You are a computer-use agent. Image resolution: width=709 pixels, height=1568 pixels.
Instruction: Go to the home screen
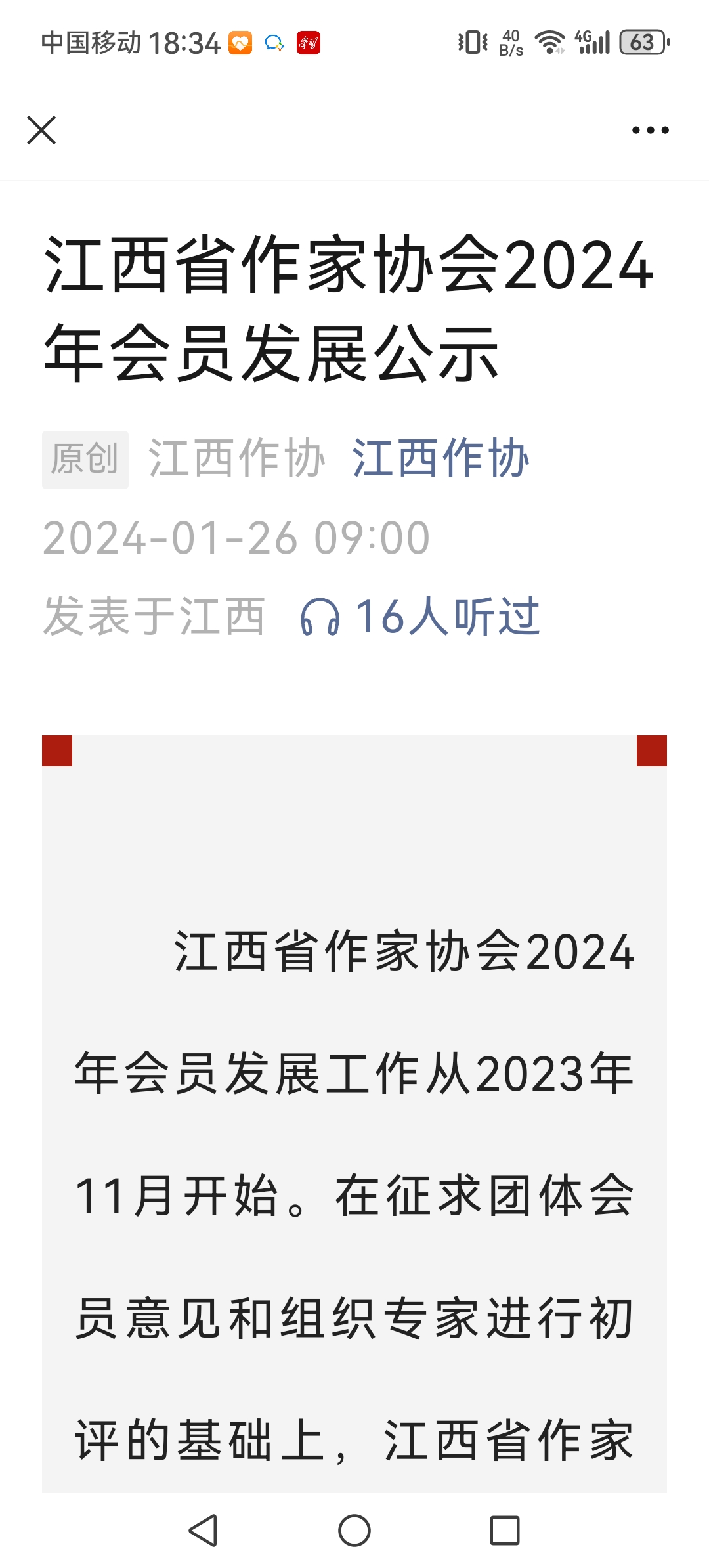354,1531
